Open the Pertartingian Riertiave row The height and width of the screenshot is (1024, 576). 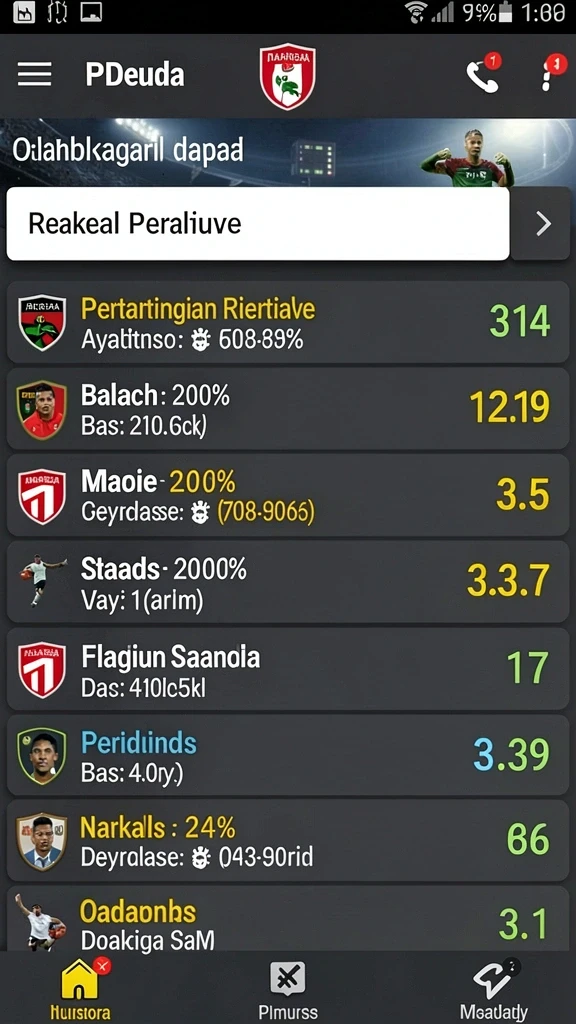coord(288,322)
